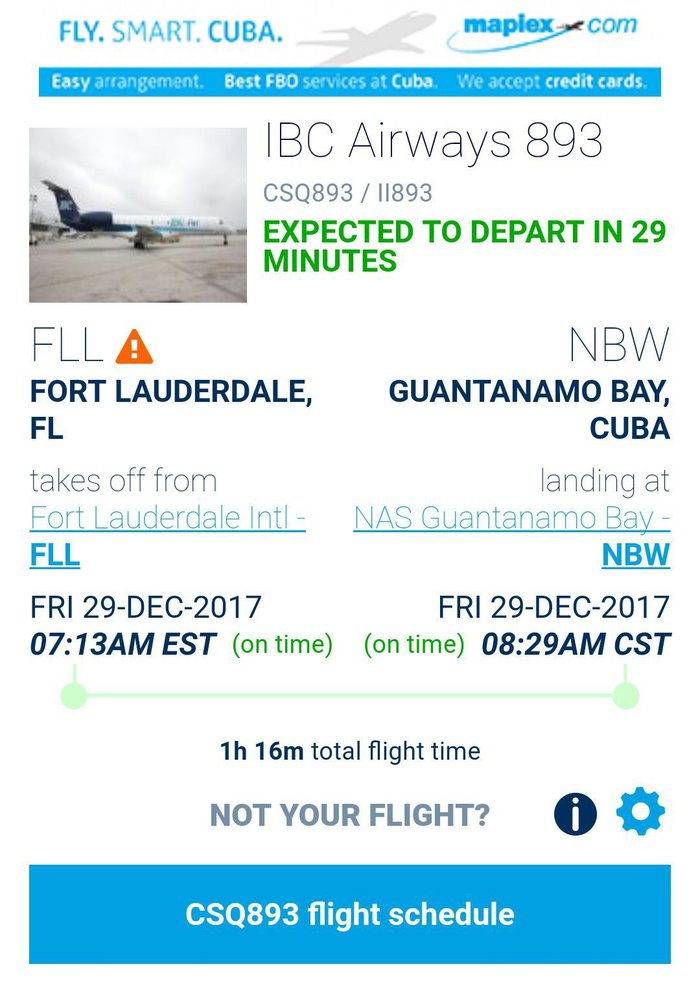Tap the orange FLL airport alert icon

tap(134, 347)
